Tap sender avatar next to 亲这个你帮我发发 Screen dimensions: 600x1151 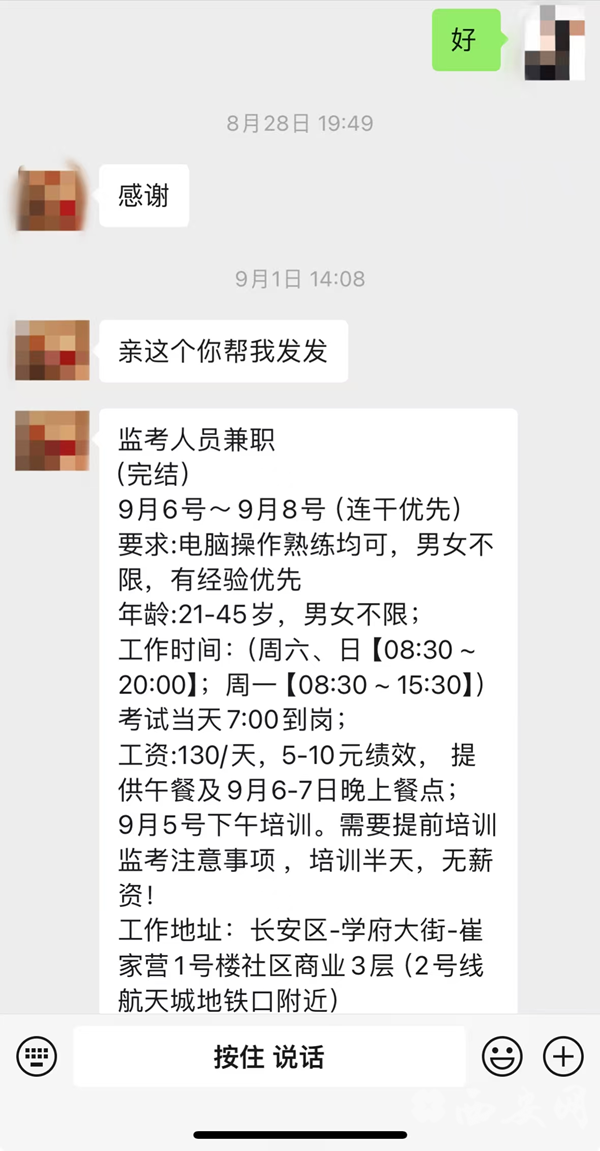click(x=52, y=351)
